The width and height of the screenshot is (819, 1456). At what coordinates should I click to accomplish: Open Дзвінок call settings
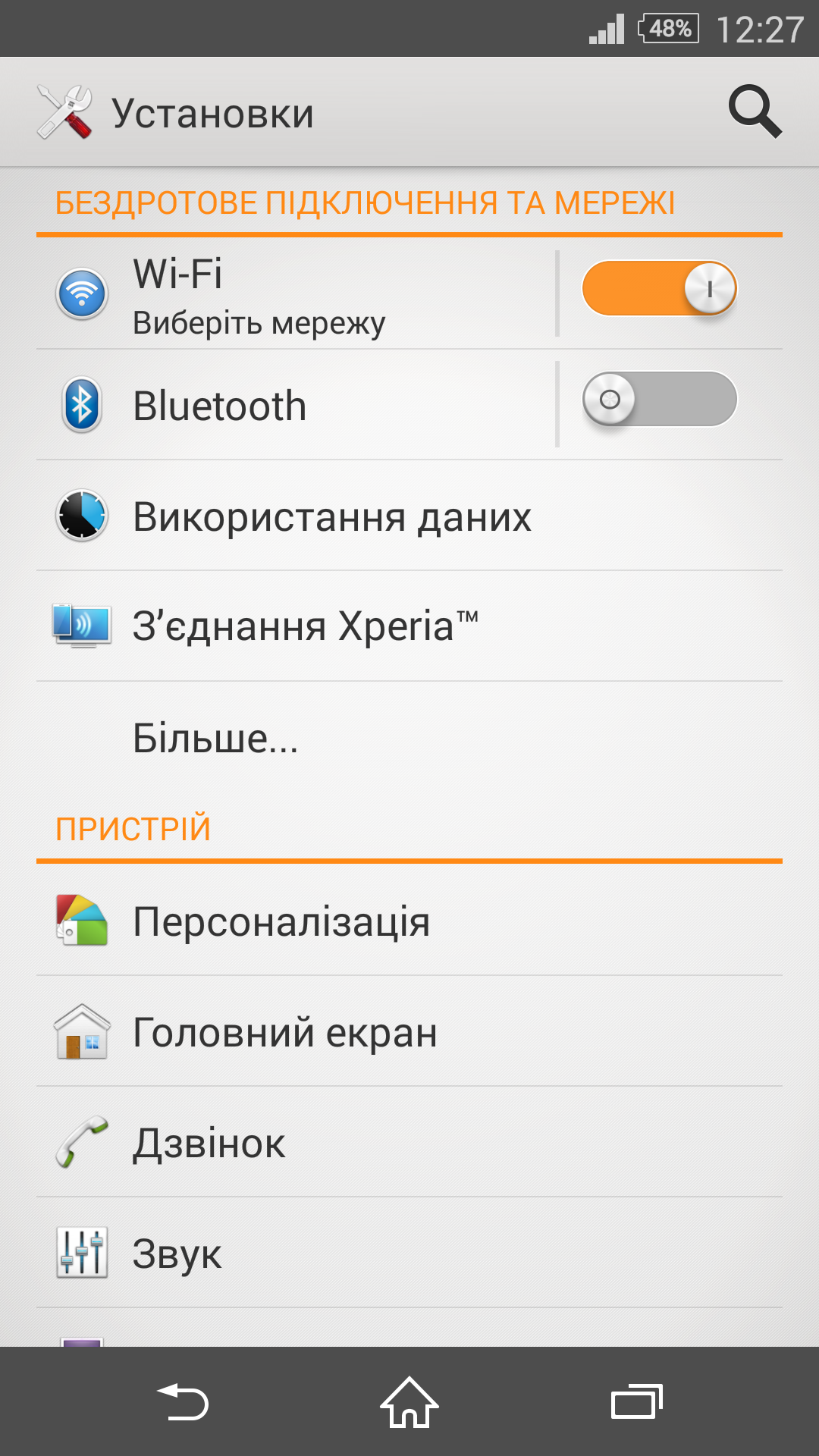click(409, 1142)
